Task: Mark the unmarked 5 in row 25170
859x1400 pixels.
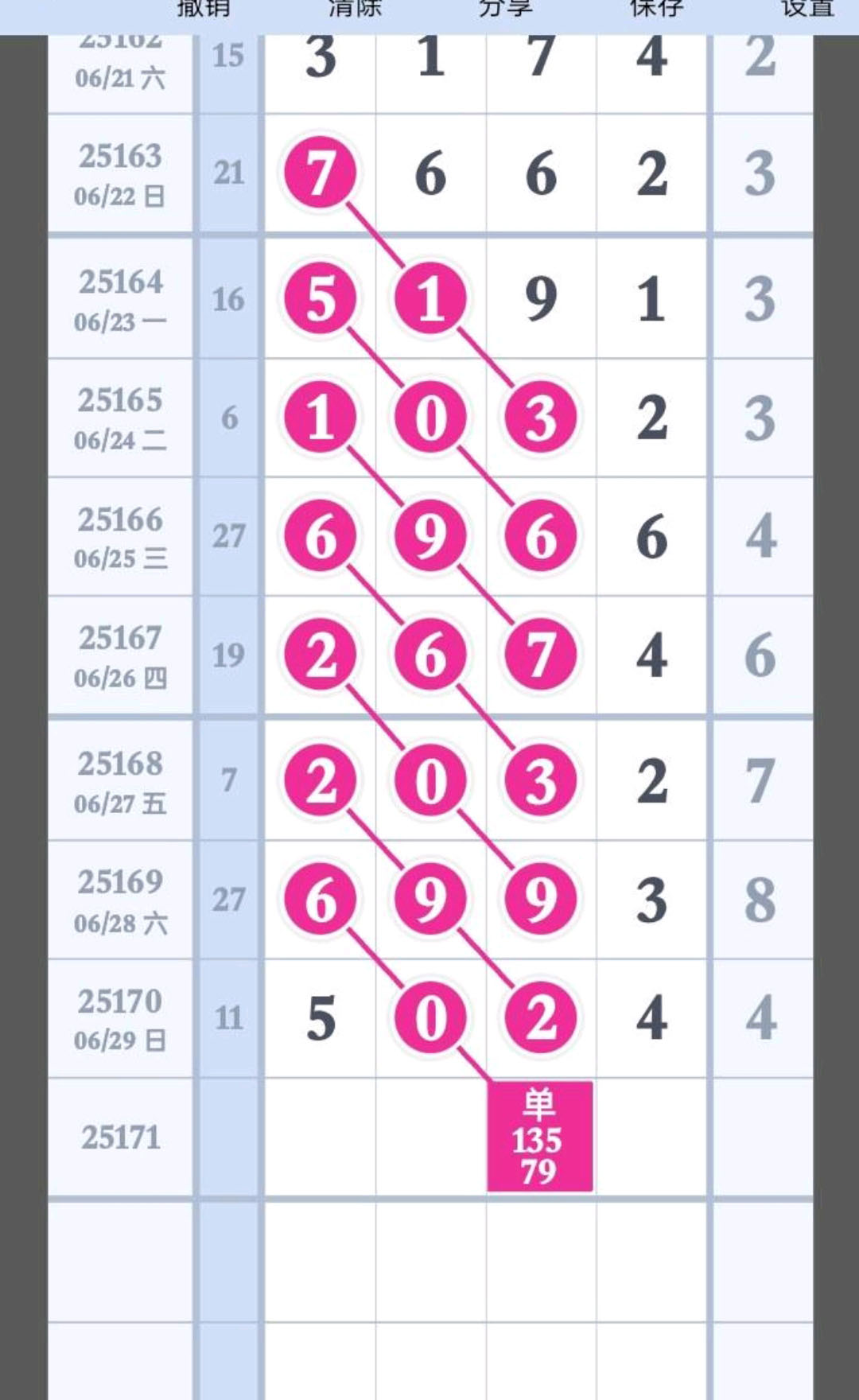Action: click(321, 1018)
